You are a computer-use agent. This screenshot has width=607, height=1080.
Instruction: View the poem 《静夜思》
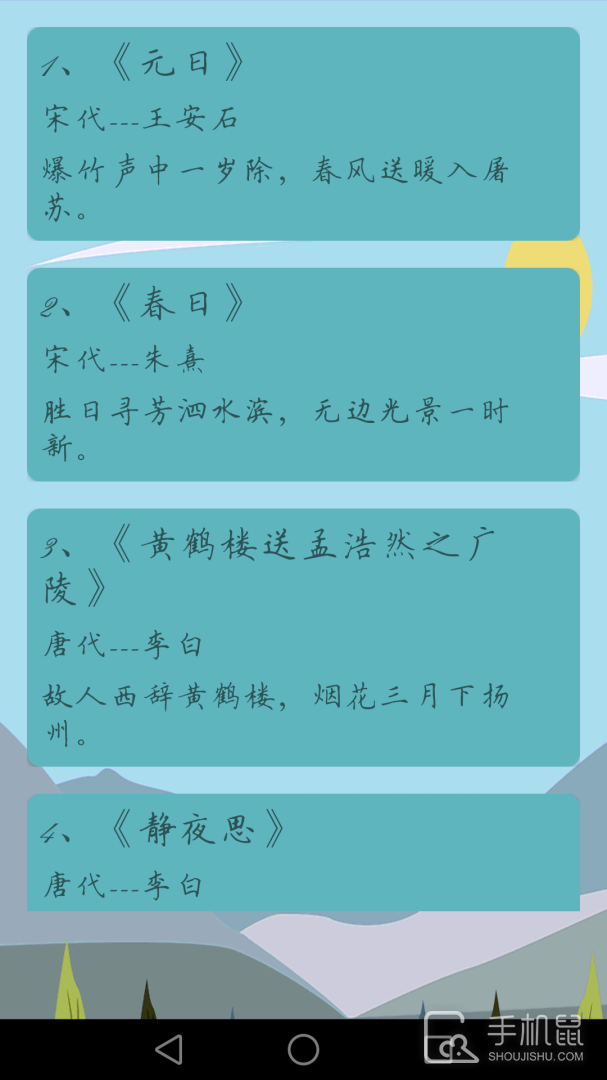coord(303,852)
